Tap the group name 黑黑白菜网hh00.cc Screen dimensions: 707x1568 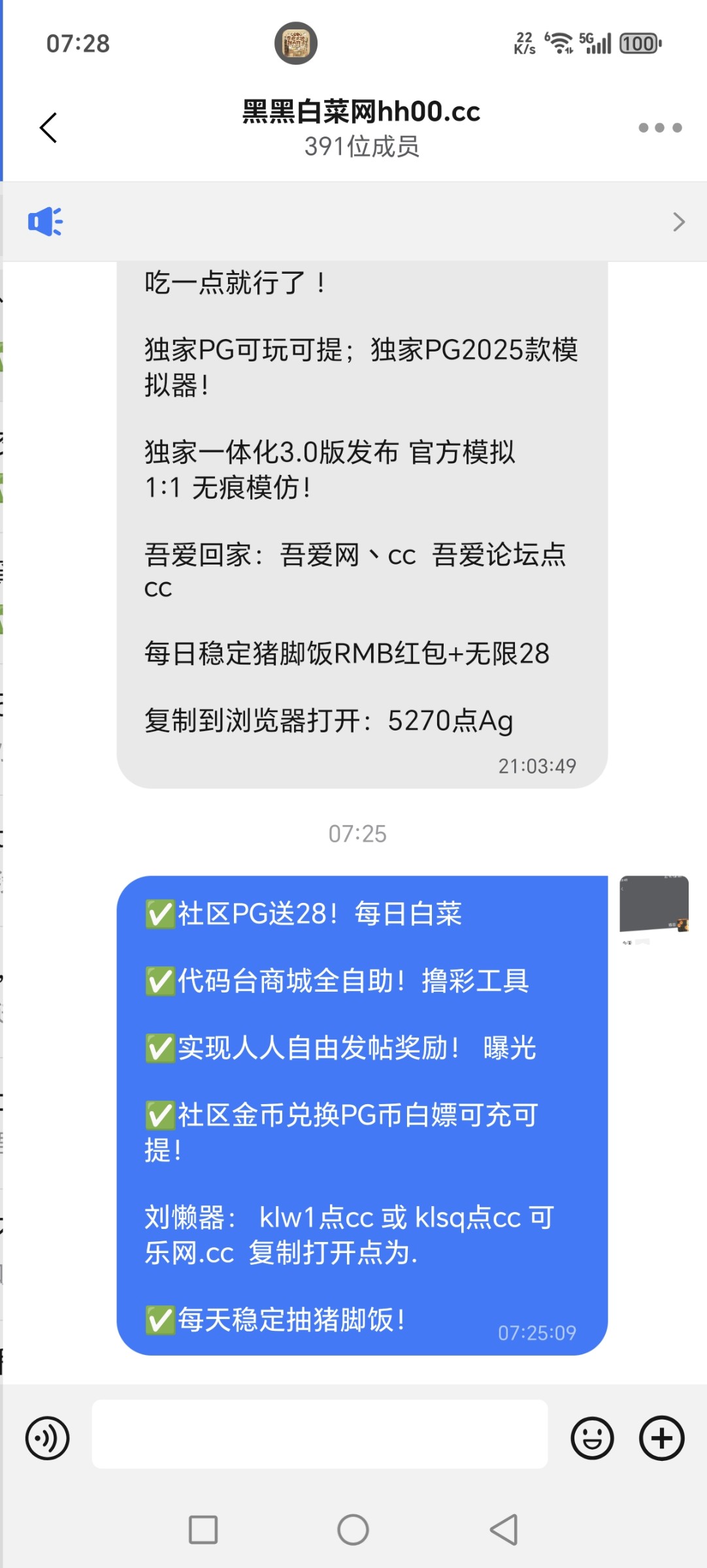pyautogui.click(x=360, y=112)
